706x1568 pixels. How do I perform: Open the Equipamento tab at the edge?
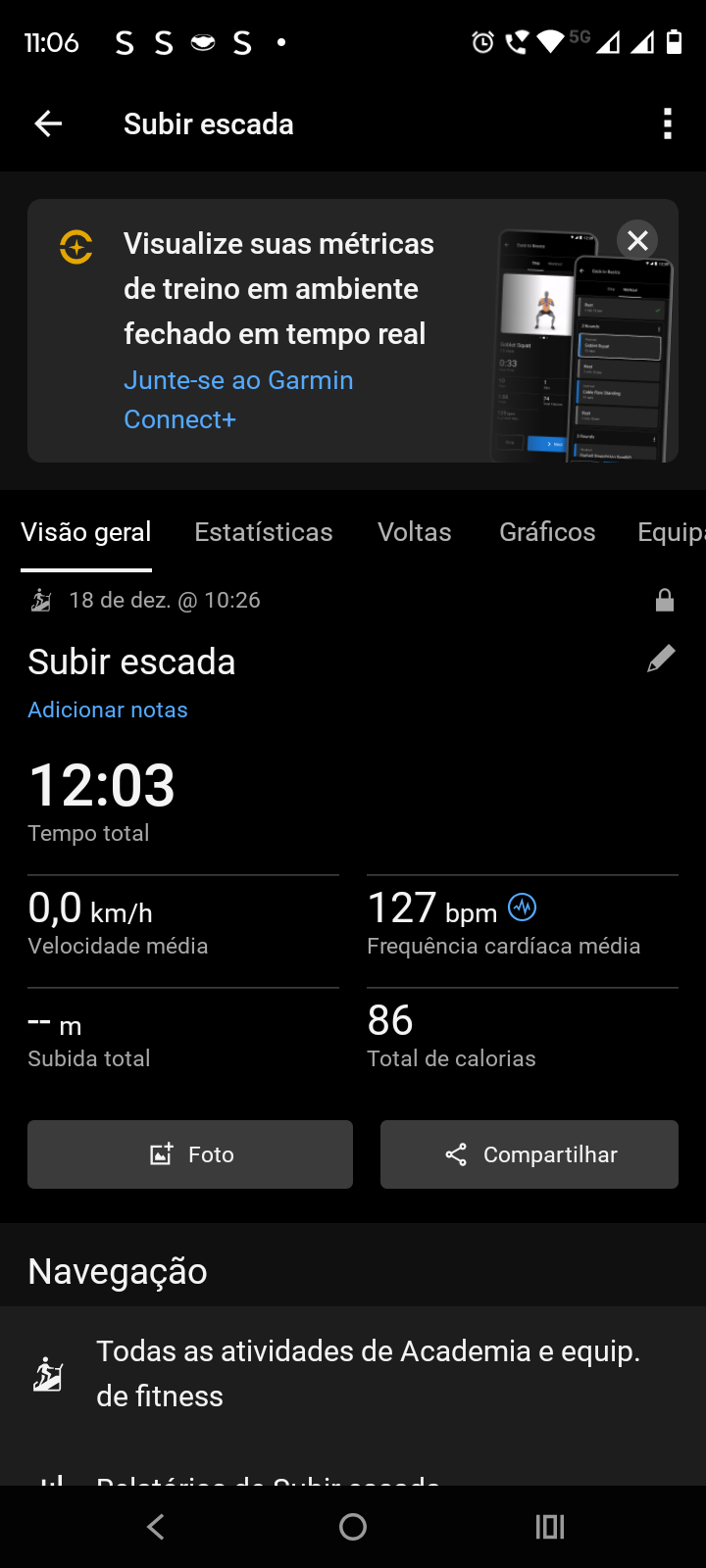[677, 531]
